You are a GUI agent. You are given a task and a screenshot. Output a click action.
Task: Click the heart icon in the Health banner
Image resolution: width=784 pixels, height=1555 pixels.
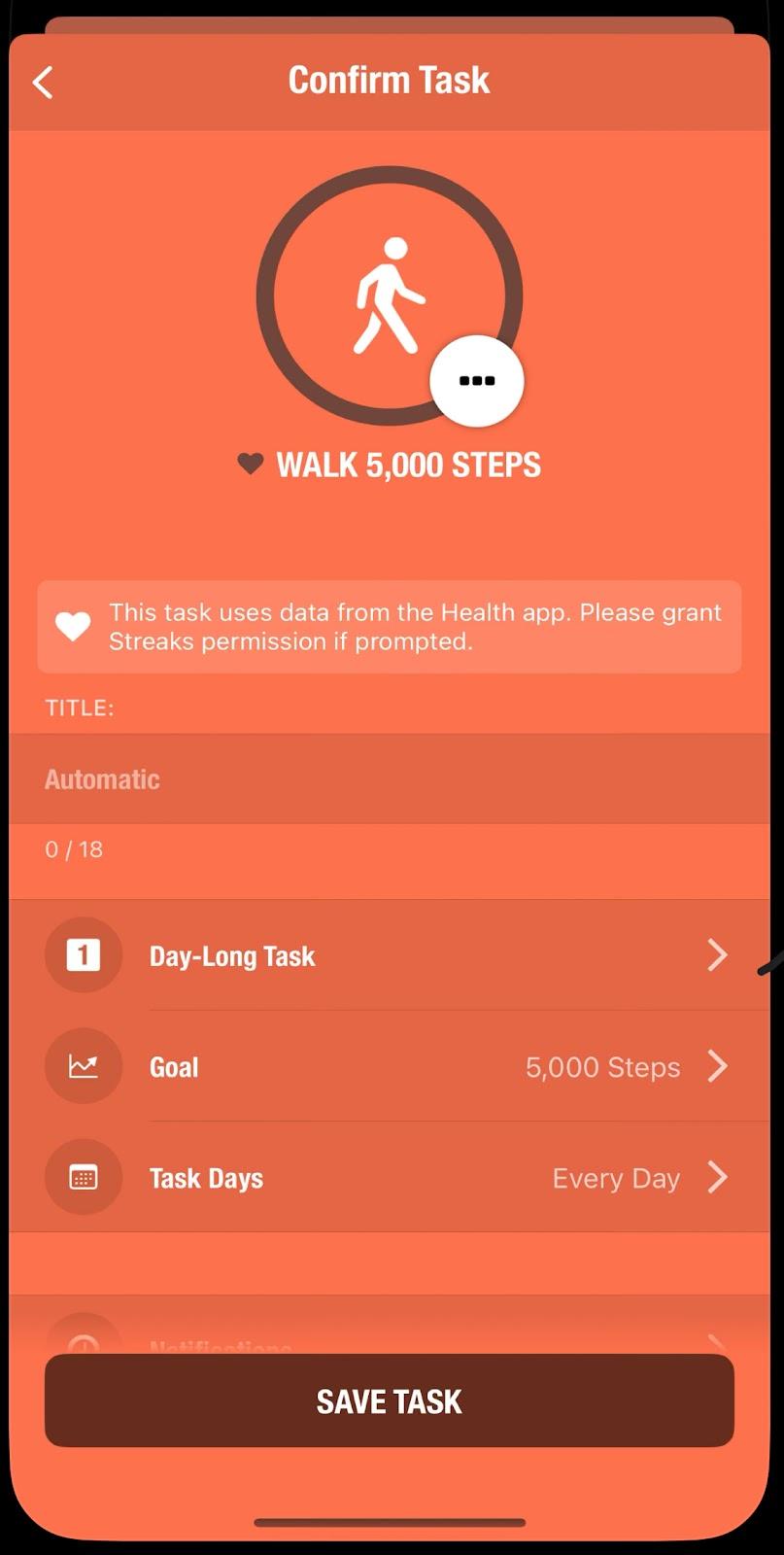pyautogui.click(x=73, y=626)
